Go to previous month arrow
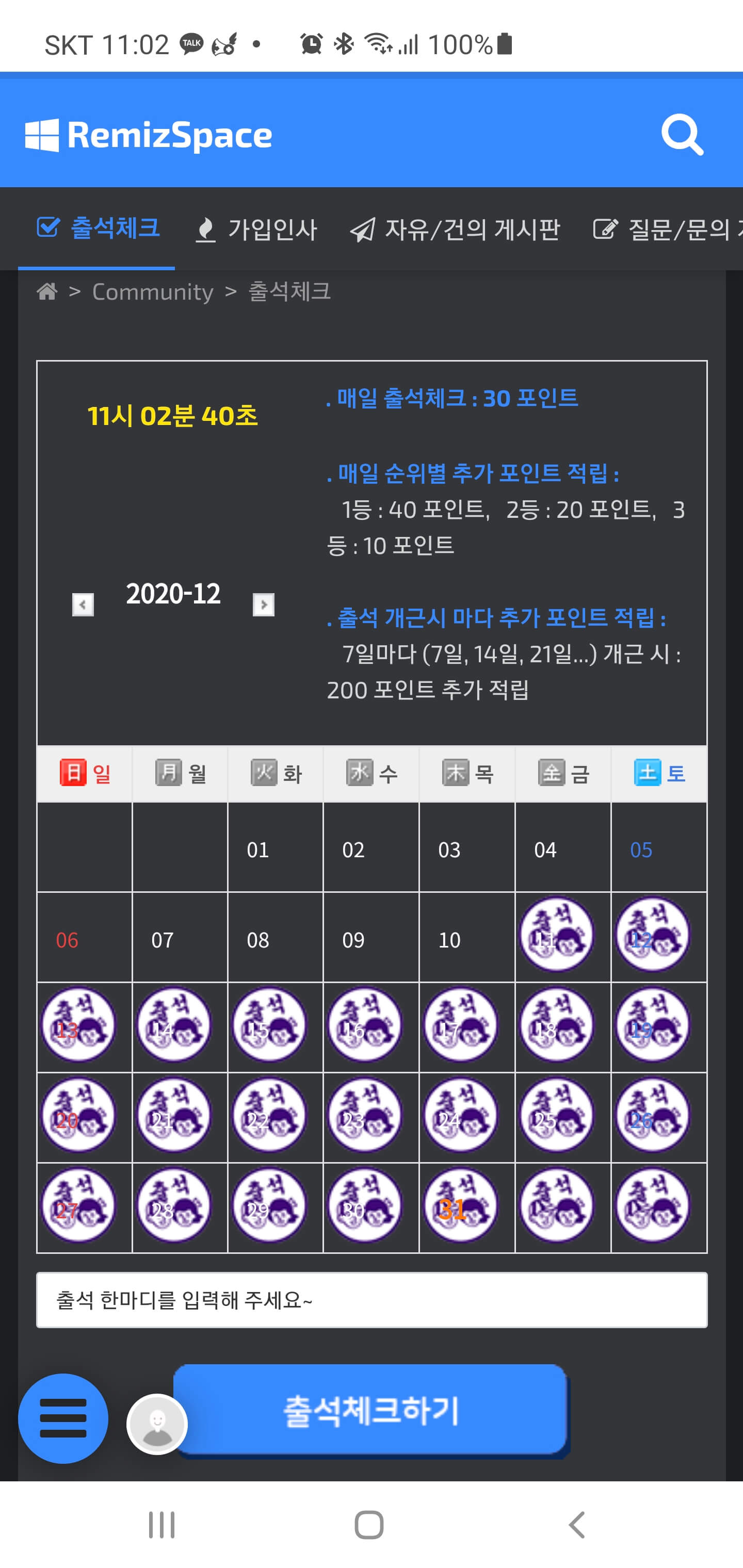This screenshot has width=743, height=1568. click(83, 605)
